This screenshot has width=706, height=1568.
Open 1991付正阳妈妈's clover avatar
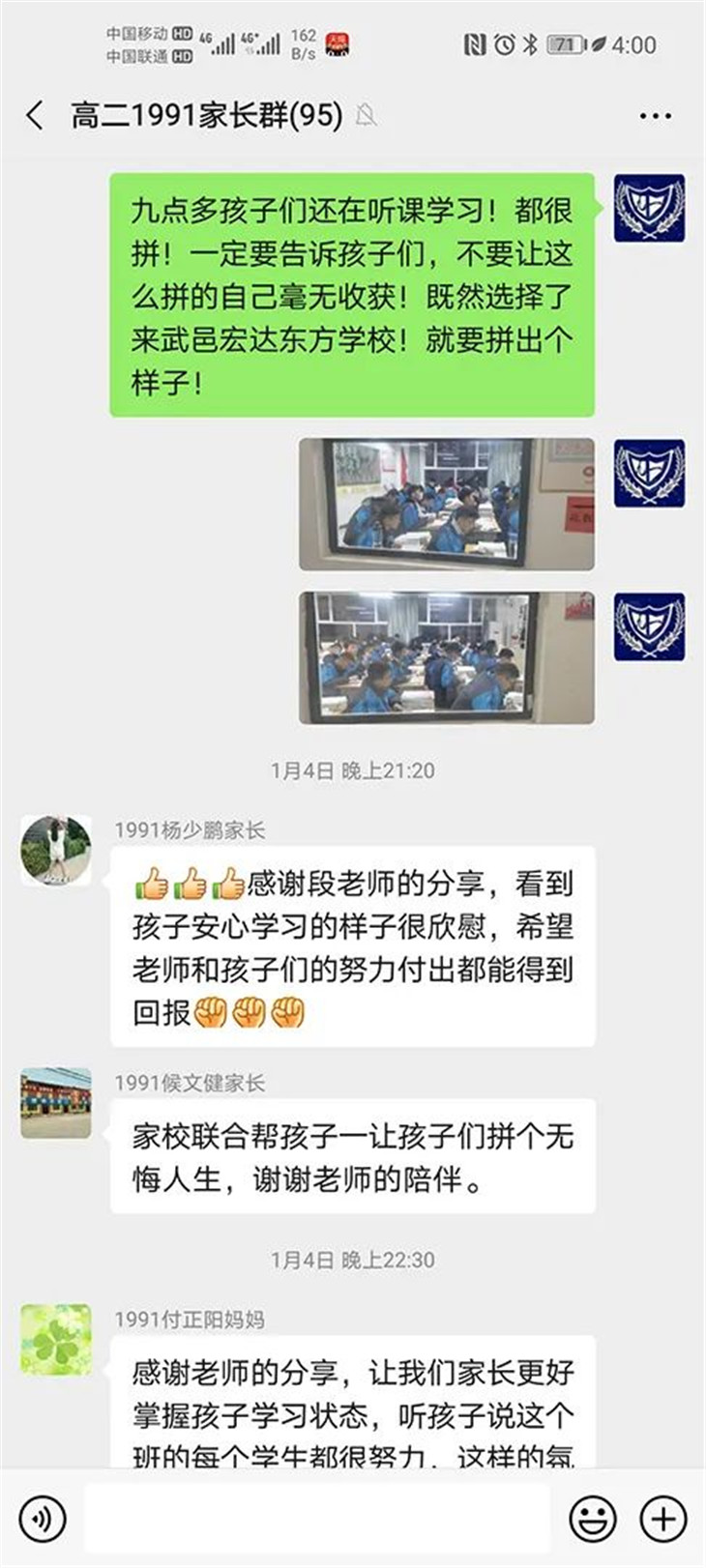tap(56, 1340)
